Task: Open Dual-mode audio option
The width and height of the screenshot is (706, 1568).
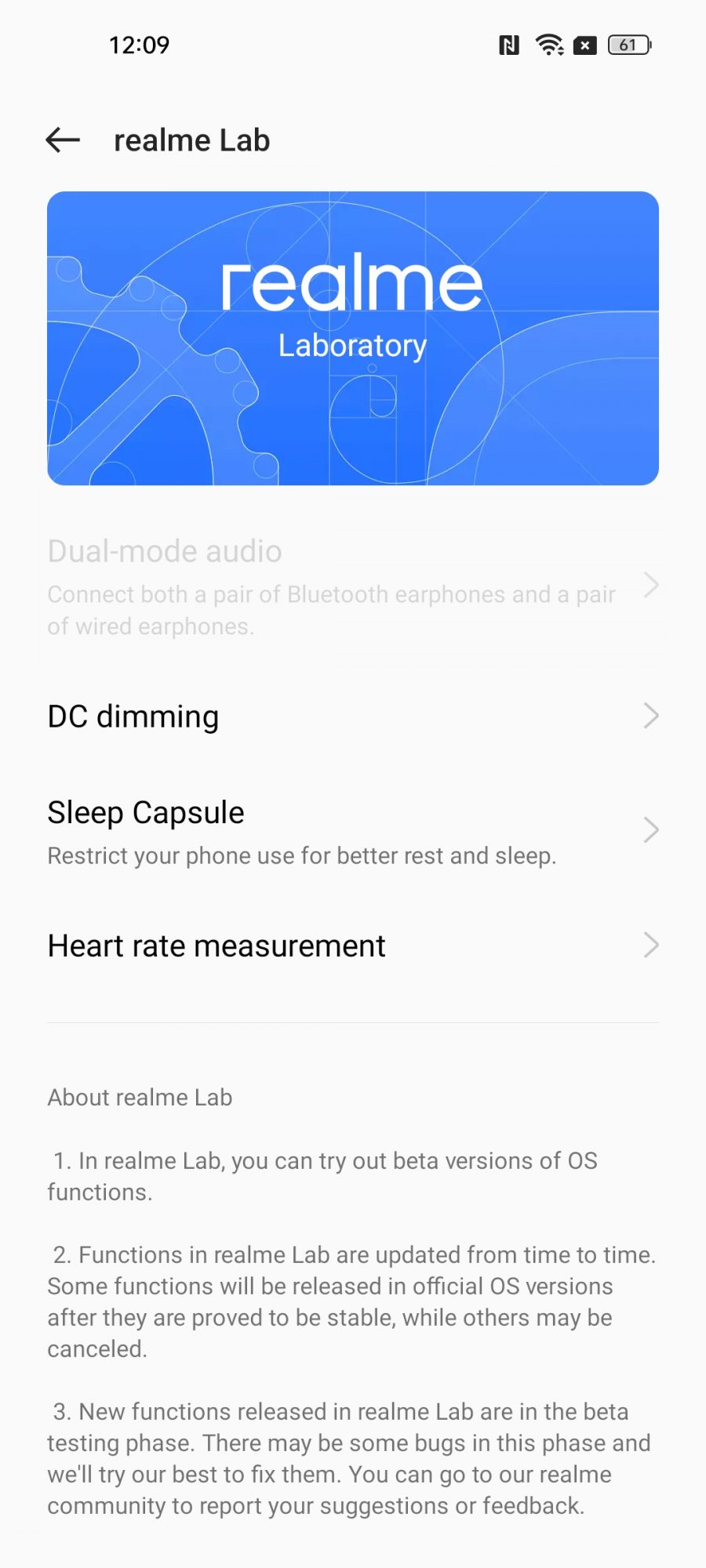Action: (x=352, y=586)
